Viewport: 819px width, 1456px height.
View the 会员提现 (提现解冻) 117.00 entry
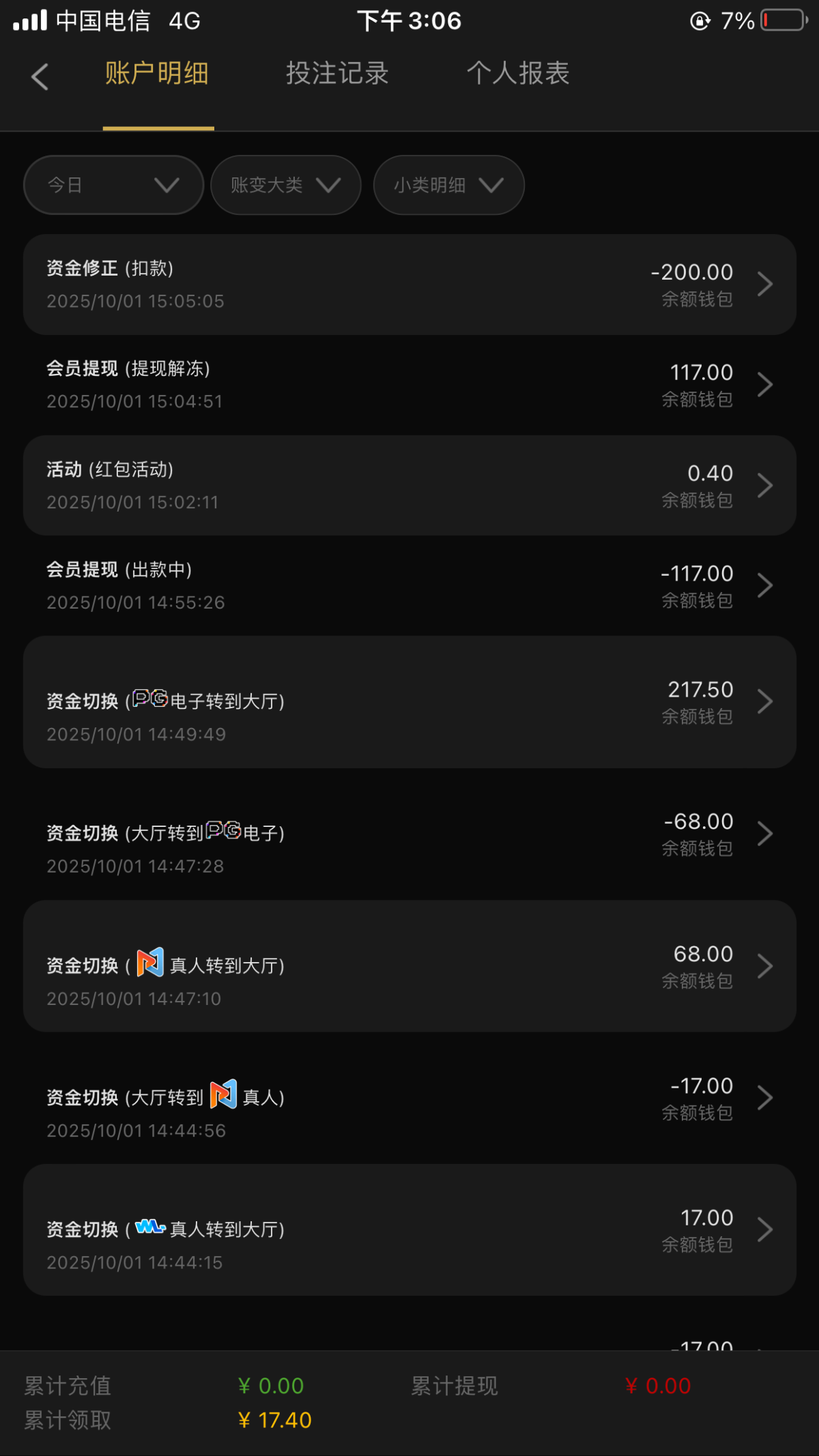pos(409,384)
